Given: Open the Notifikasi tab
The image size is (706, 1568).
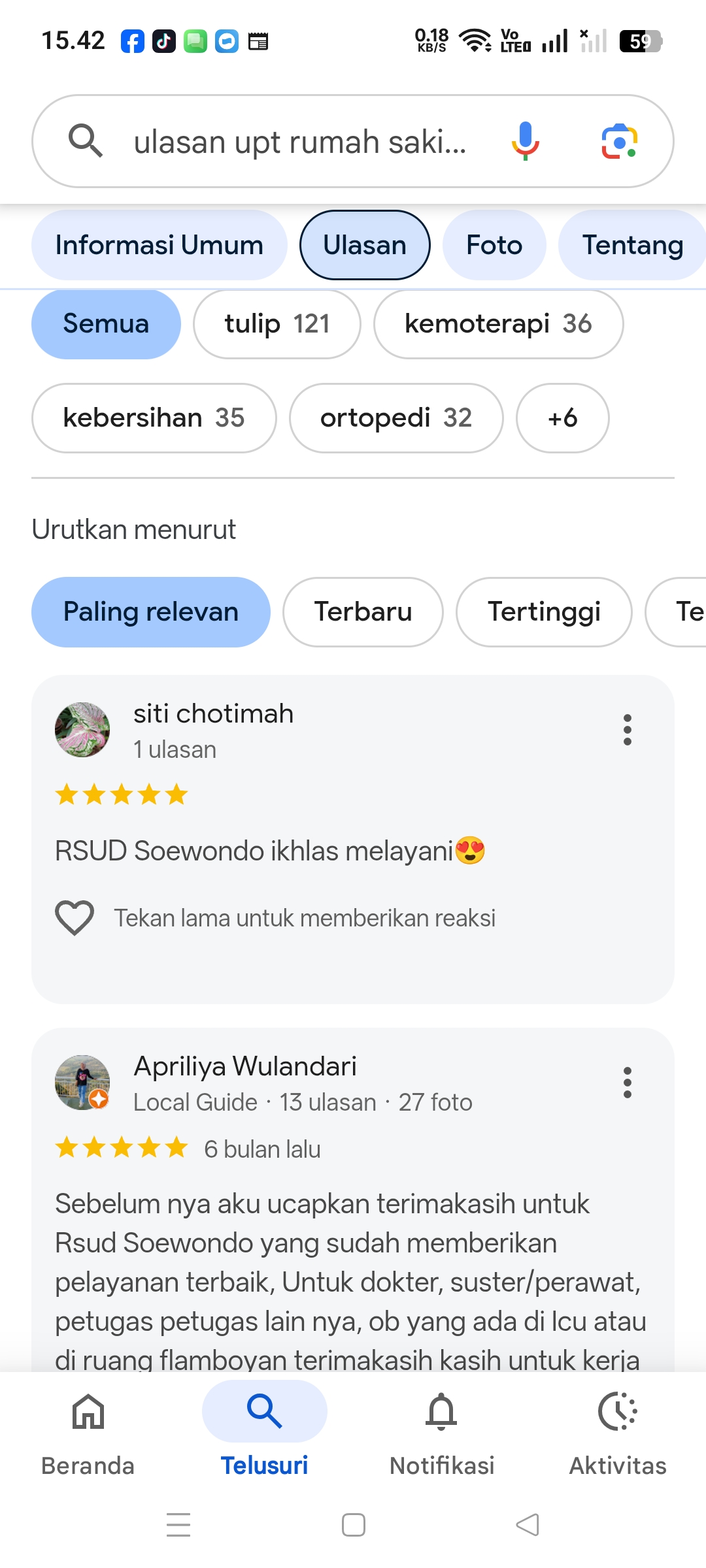Looking at the screenshot, I should [x=441, y=1429].
